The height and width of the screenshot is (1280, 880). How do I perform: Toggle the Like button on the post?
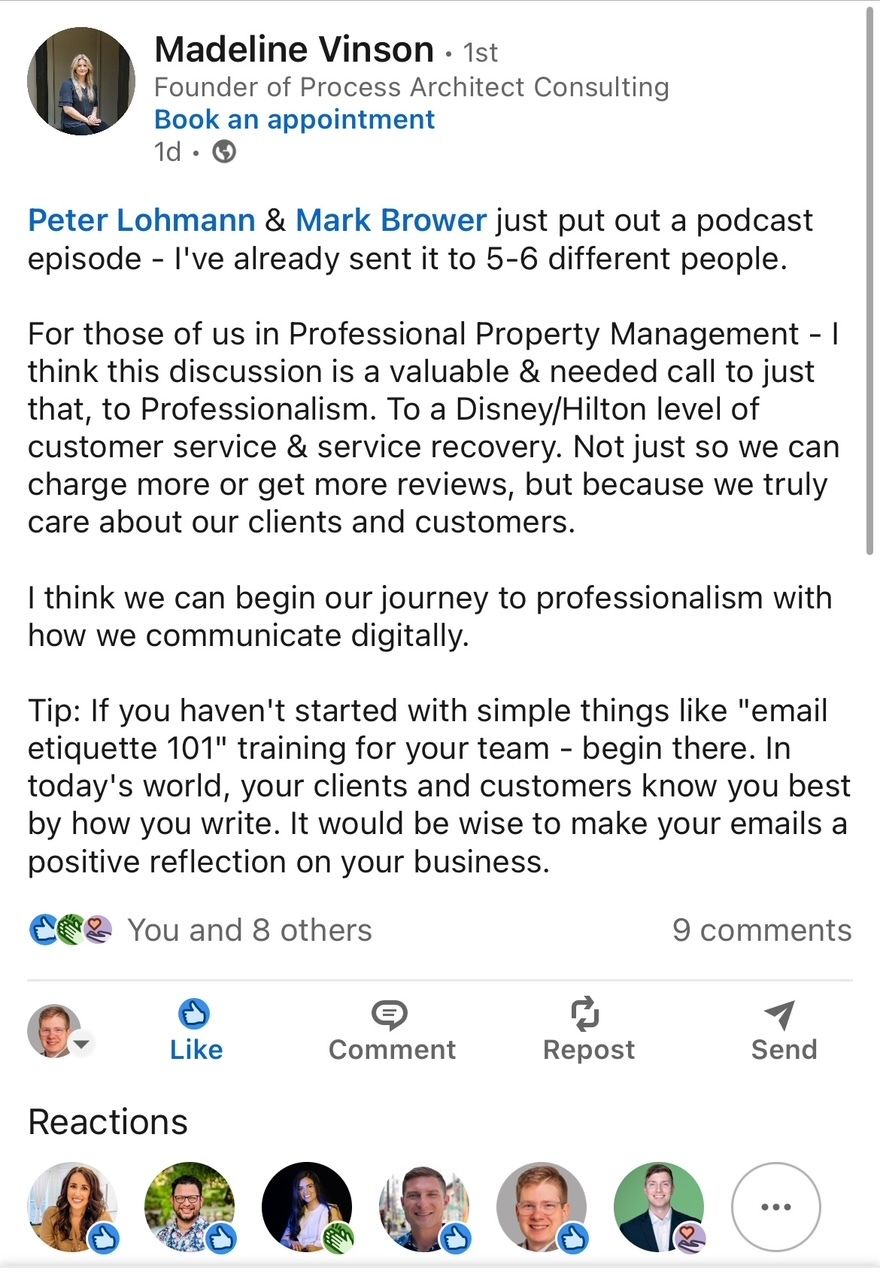point(195,1031)
